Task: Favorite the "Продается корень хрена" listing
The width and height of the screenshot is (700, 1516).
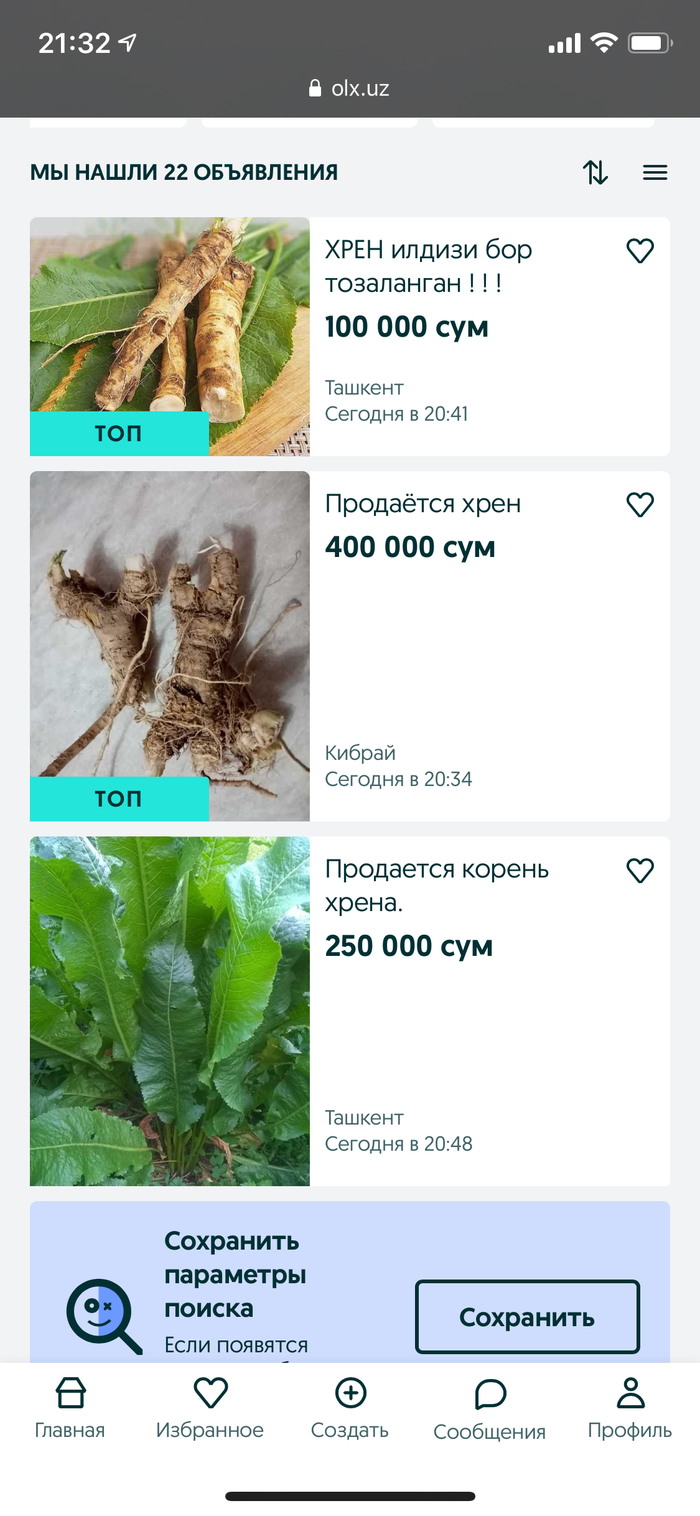Action: point(640,871)
